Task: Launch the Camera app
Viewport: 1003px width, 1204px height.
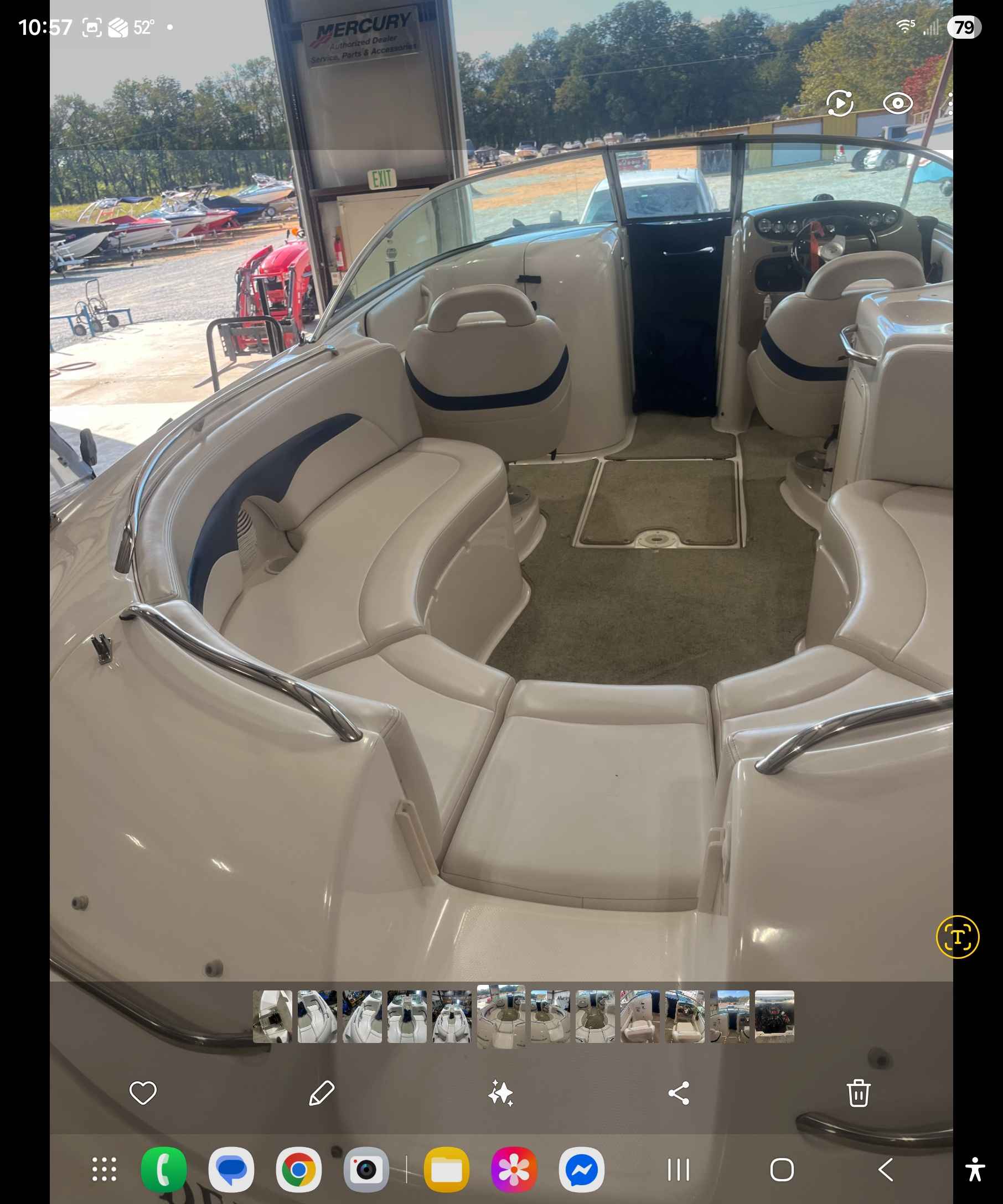Action: [x=368, y=1169]
